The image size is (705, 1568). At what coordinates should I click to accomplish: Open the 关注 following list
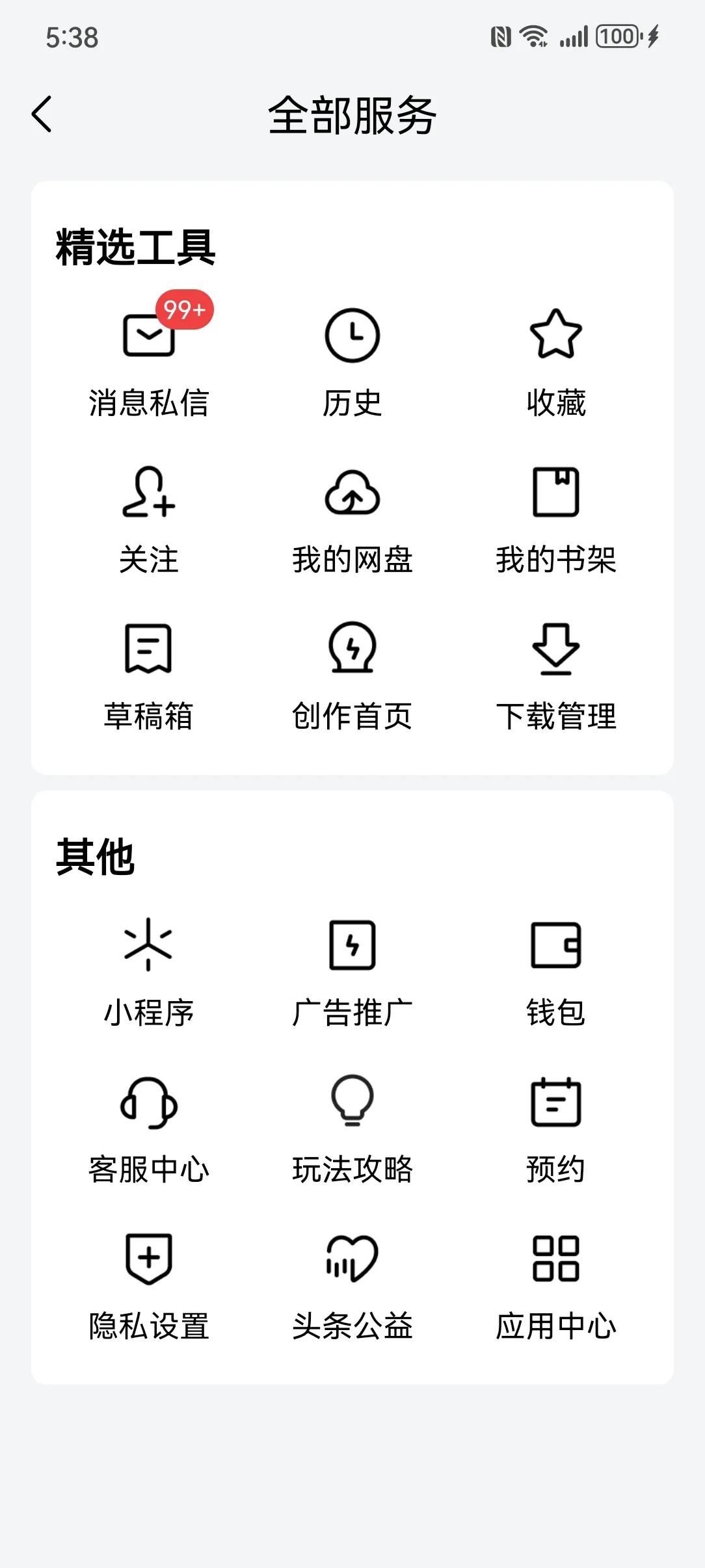[x=149, y=520]
